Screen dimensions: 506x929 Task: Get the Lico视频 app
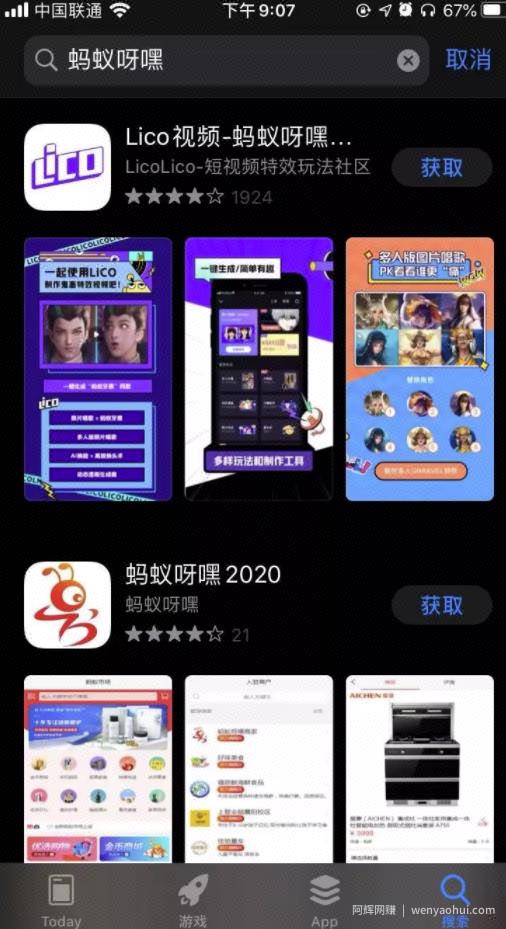442,168
